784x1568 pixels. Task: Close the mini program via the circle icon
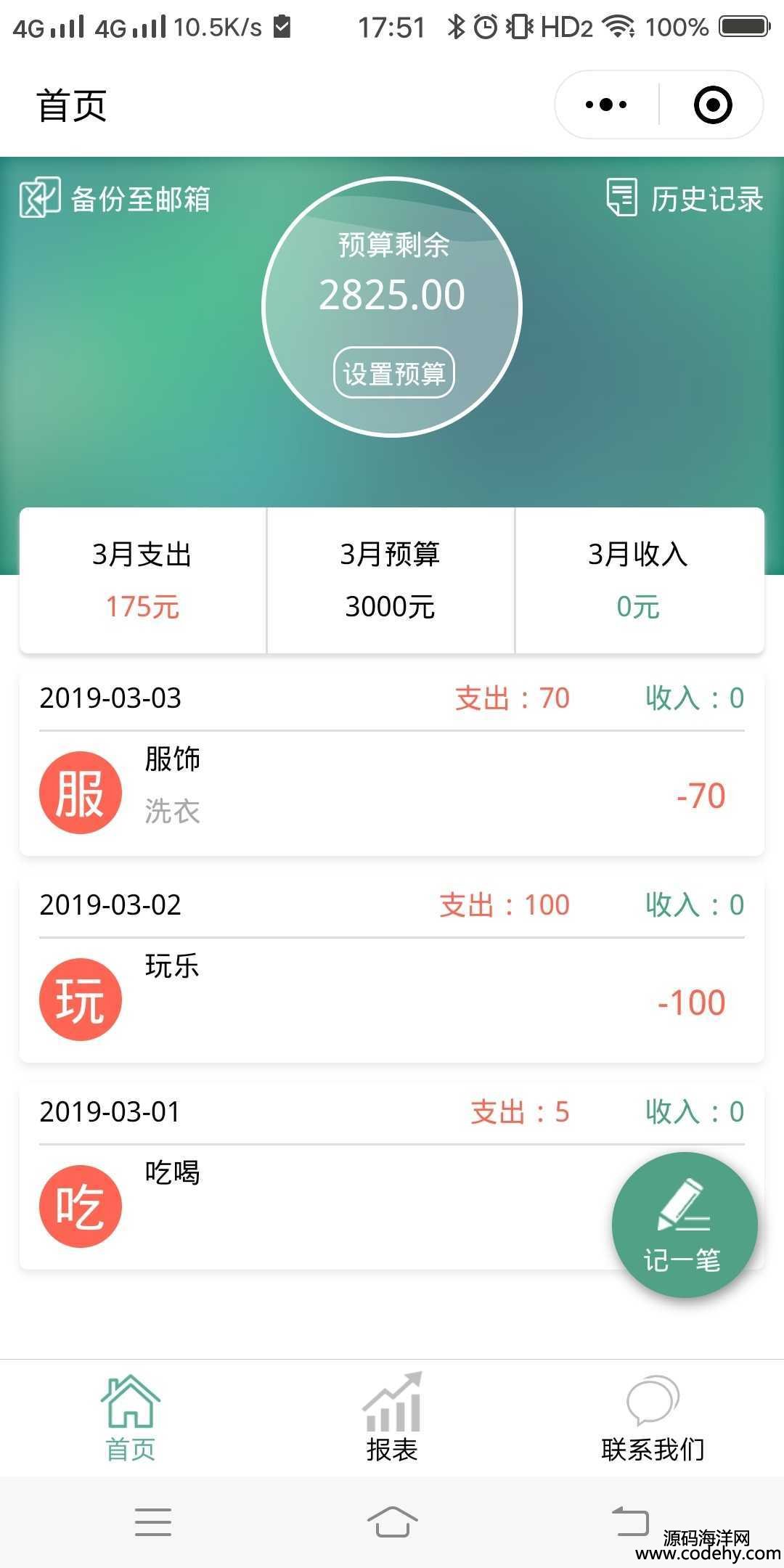(712, 105)
